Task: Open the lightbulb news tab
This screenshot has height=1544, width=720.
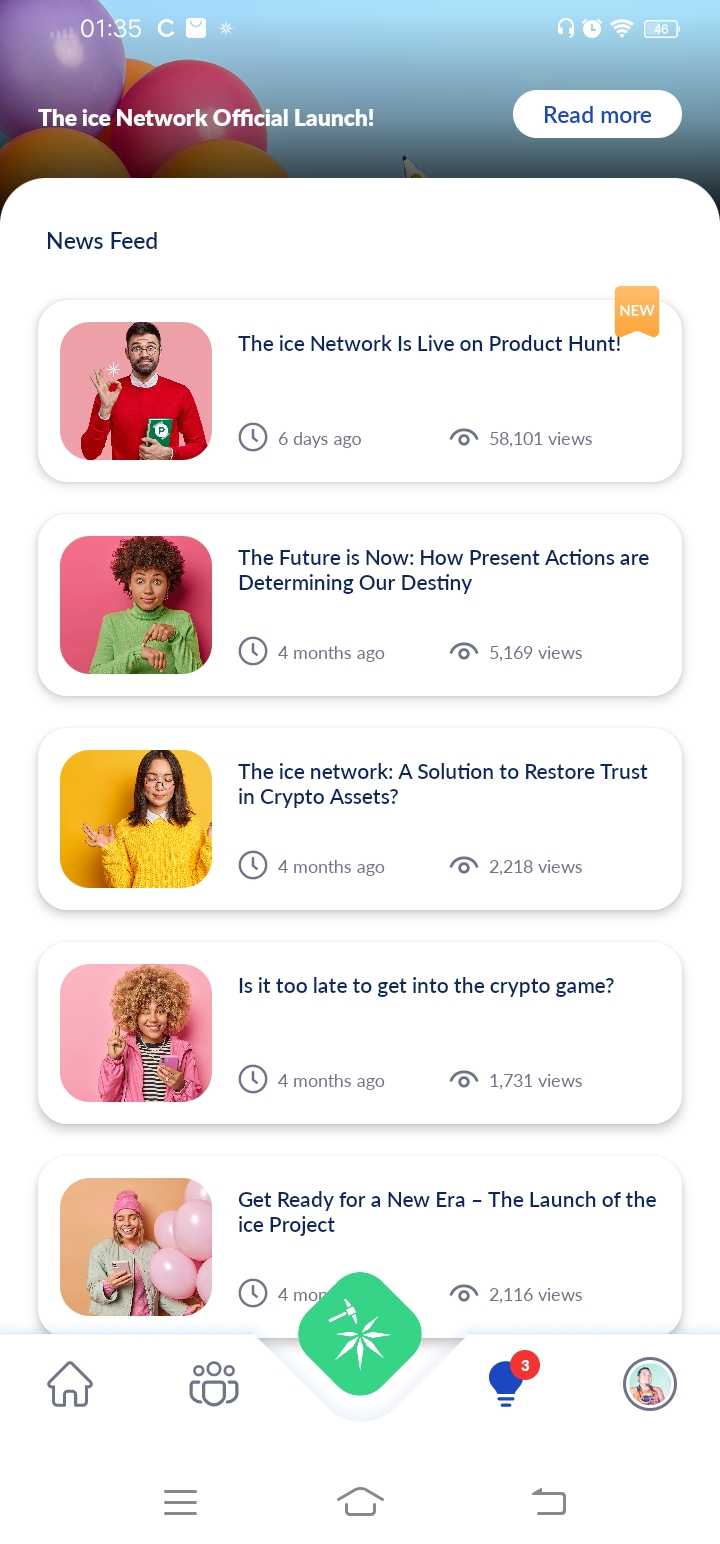Action: [x=506, y=1385]
